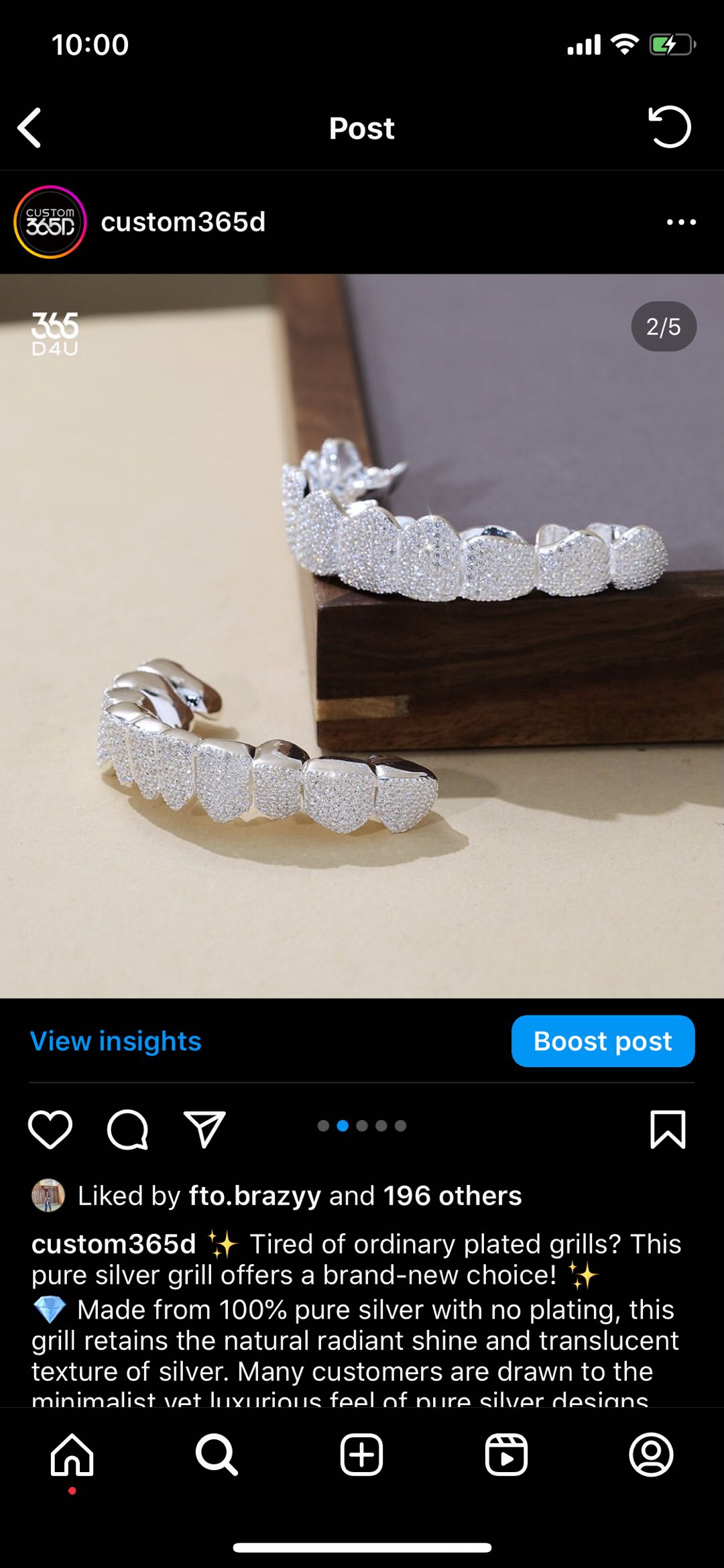The height and width of the screenshot is (1568, 724).
Task: Open View insights for this post
Action: pyautogui.click(x=116, y=1041)
